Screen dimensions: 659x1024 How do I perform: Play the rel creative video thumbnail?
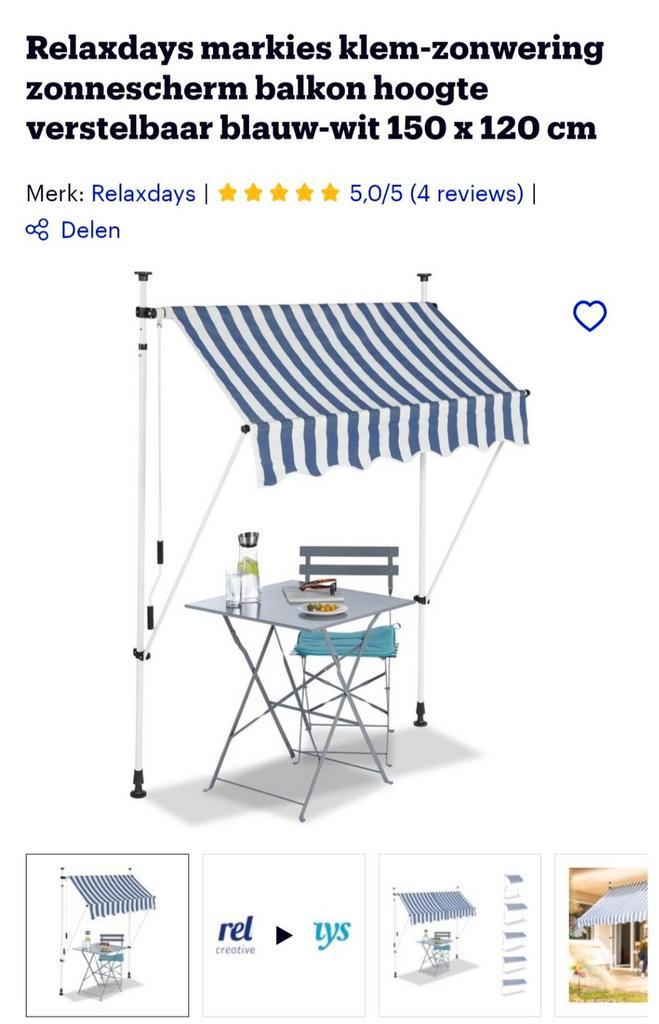(x=284, y=934)
